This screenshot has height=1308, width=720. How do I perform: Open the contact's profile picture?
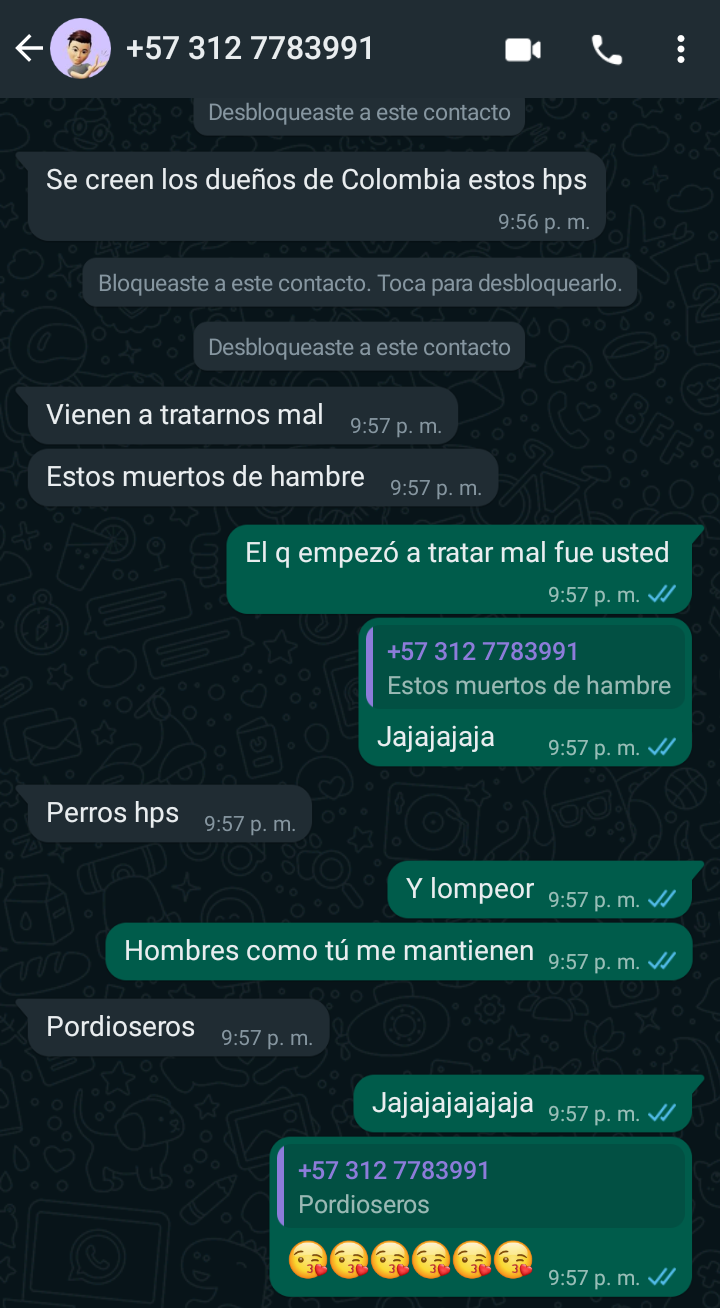pos(80,48)
